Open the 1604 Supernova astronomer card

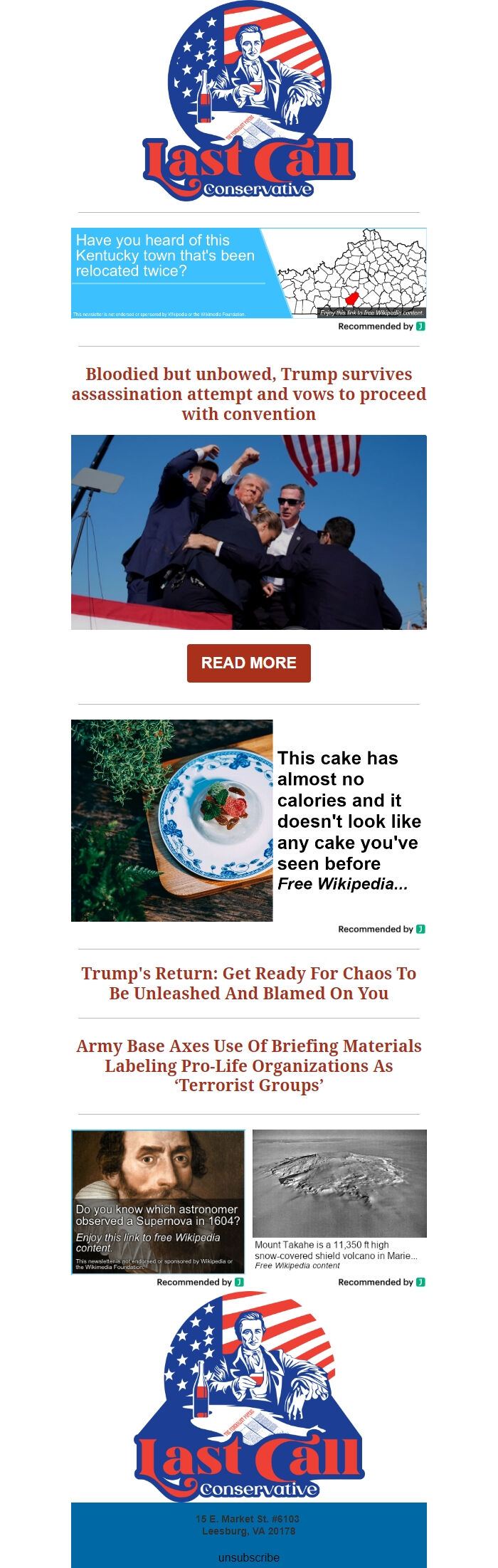click(x=158, y=1201)
